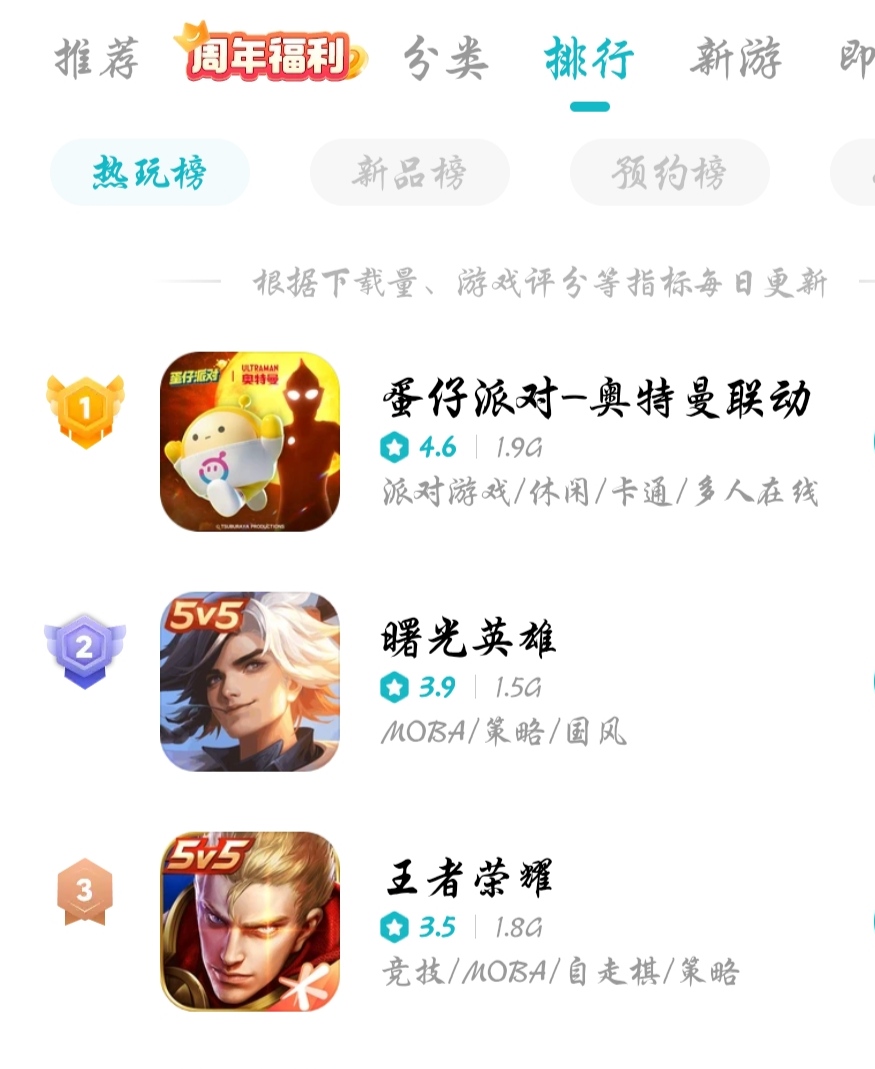This screenshot has width=875, height=1069.
Task: Switch to the 推荐 tab
Action: point(96,60)
